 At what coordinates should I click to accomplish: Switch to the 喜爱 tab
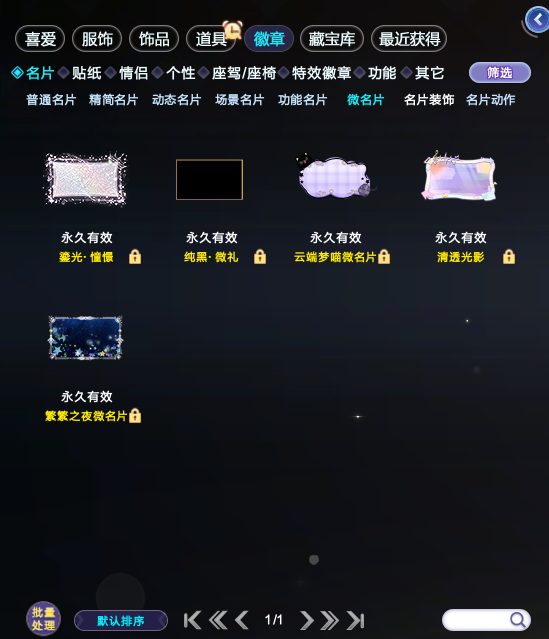coord(40,39)
